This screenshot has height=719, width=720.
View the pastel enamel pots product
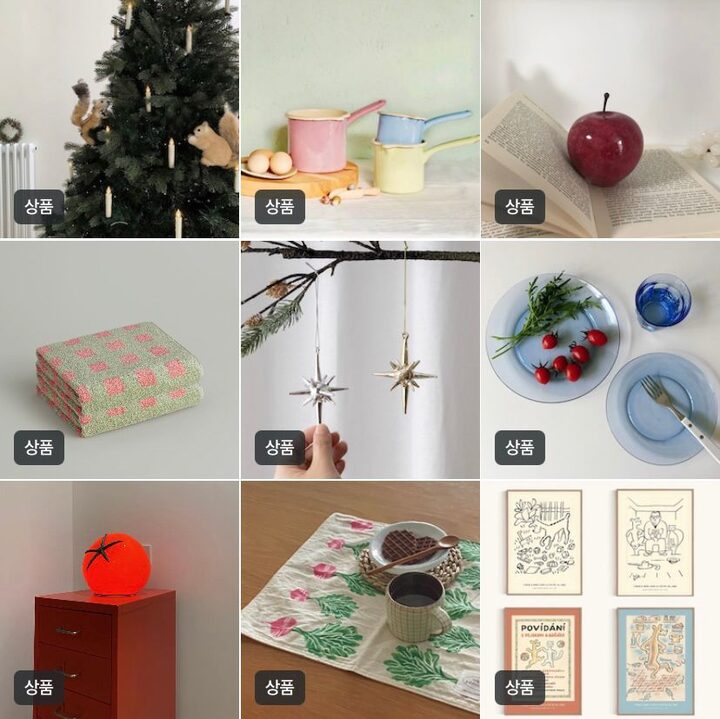[x=360, y=118]
